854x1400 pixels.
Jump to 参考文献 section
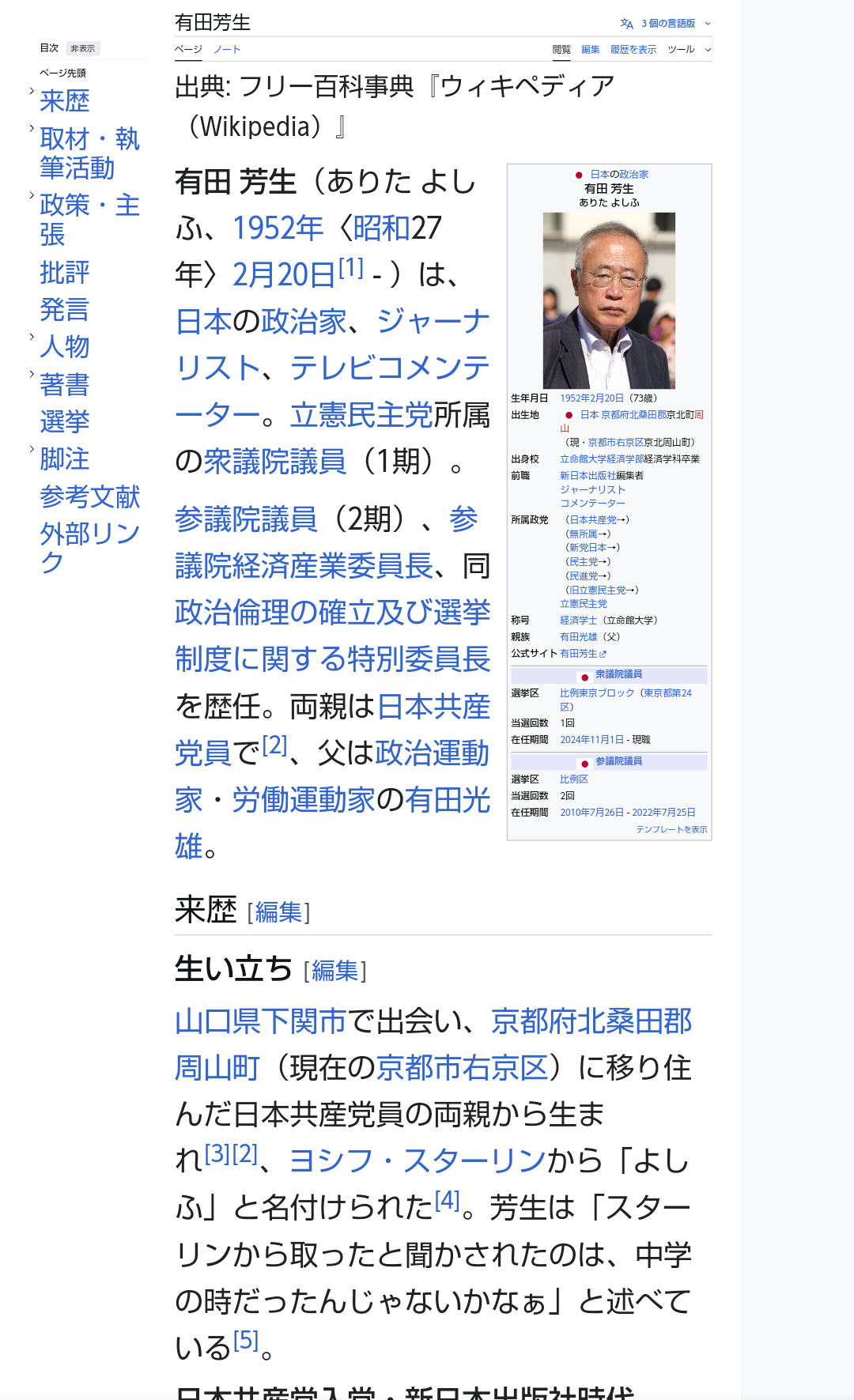(x=89, y=496)
